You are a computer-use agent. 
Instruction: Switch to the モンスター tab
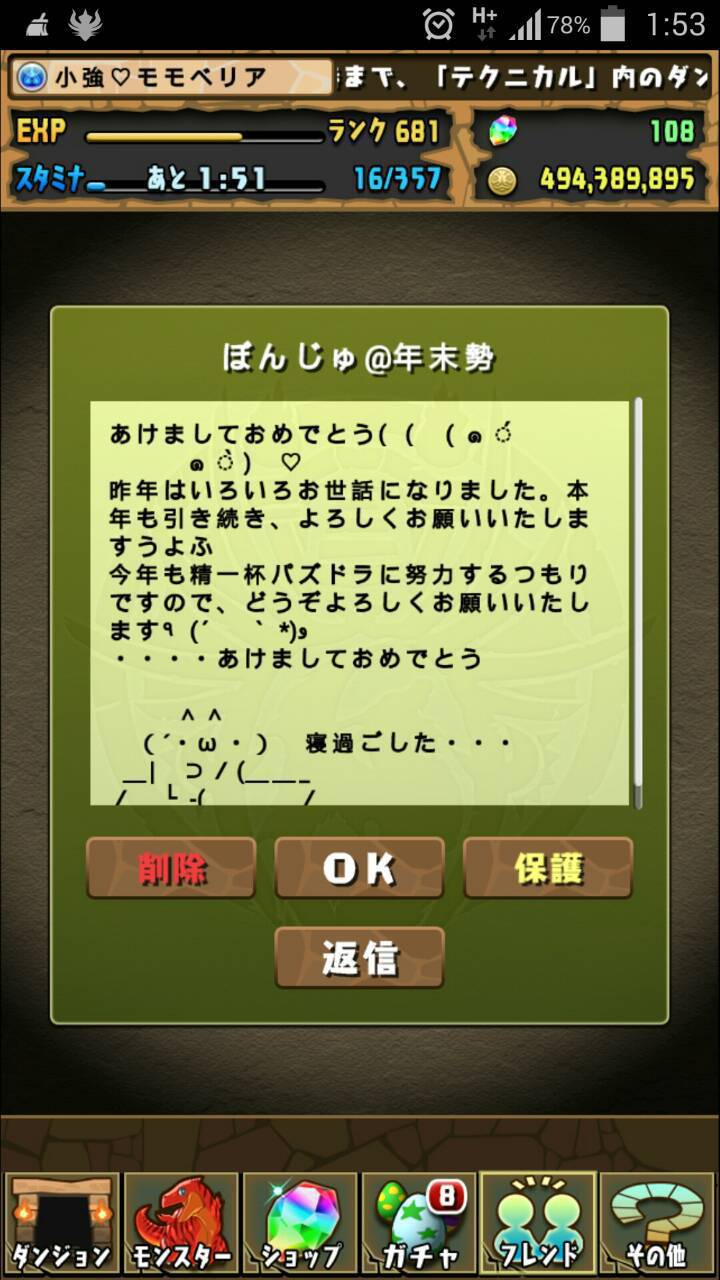(x=179, y=1222)
